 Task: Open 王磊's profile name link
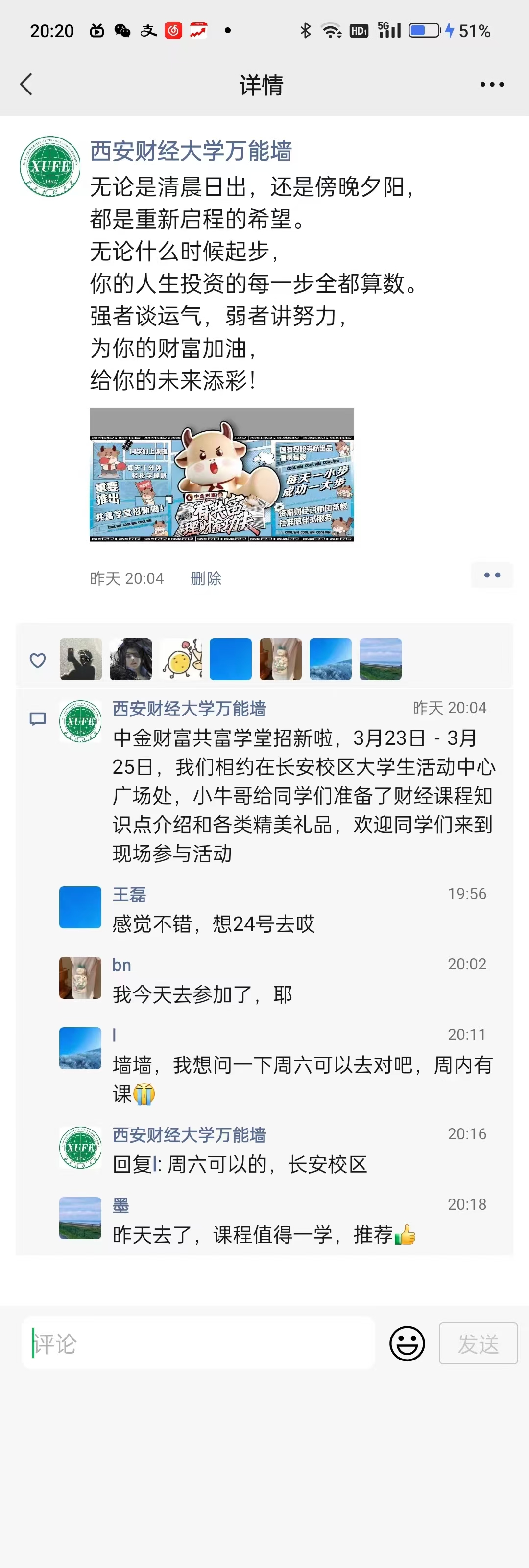(x=129, y=894)
